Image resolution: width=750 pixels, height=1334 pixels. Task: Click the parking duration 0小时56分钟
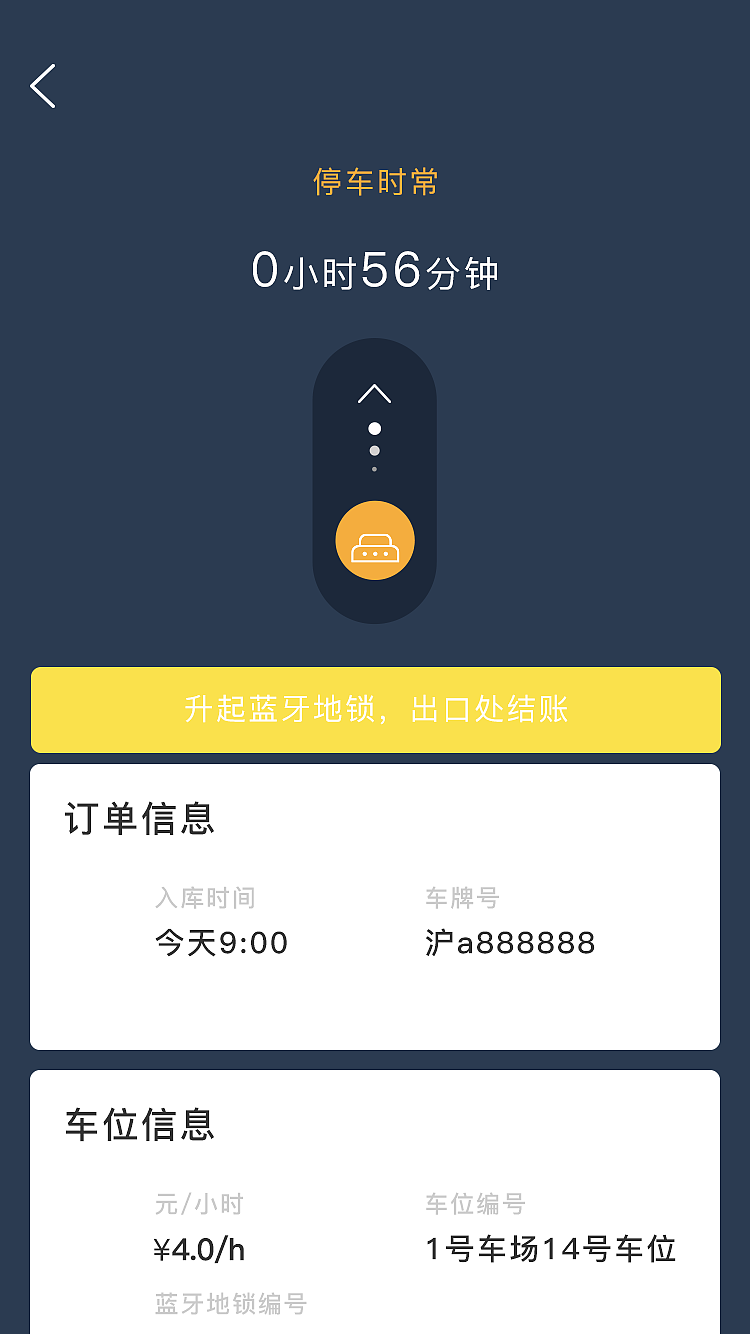[375, 268]
